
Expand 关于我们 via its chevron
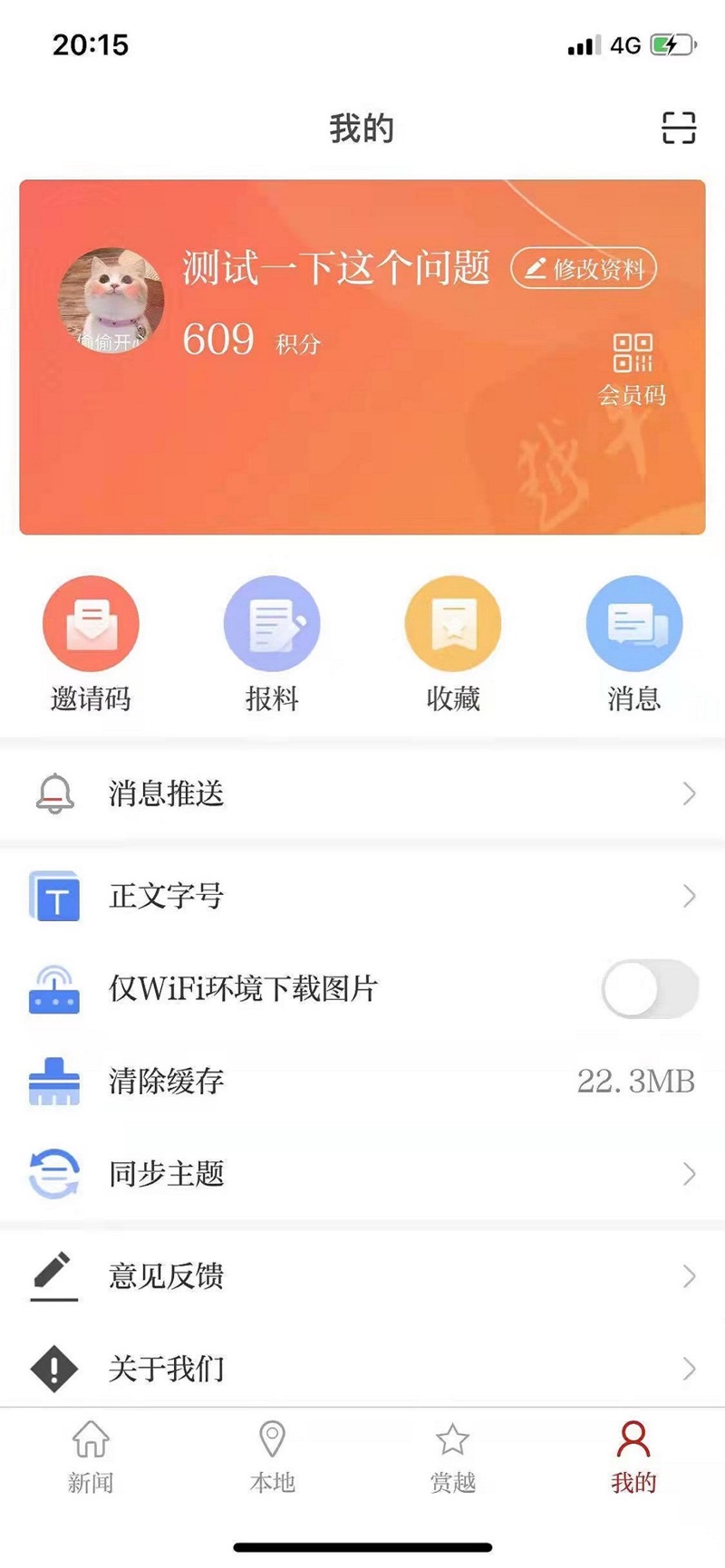pos(691,1370)
